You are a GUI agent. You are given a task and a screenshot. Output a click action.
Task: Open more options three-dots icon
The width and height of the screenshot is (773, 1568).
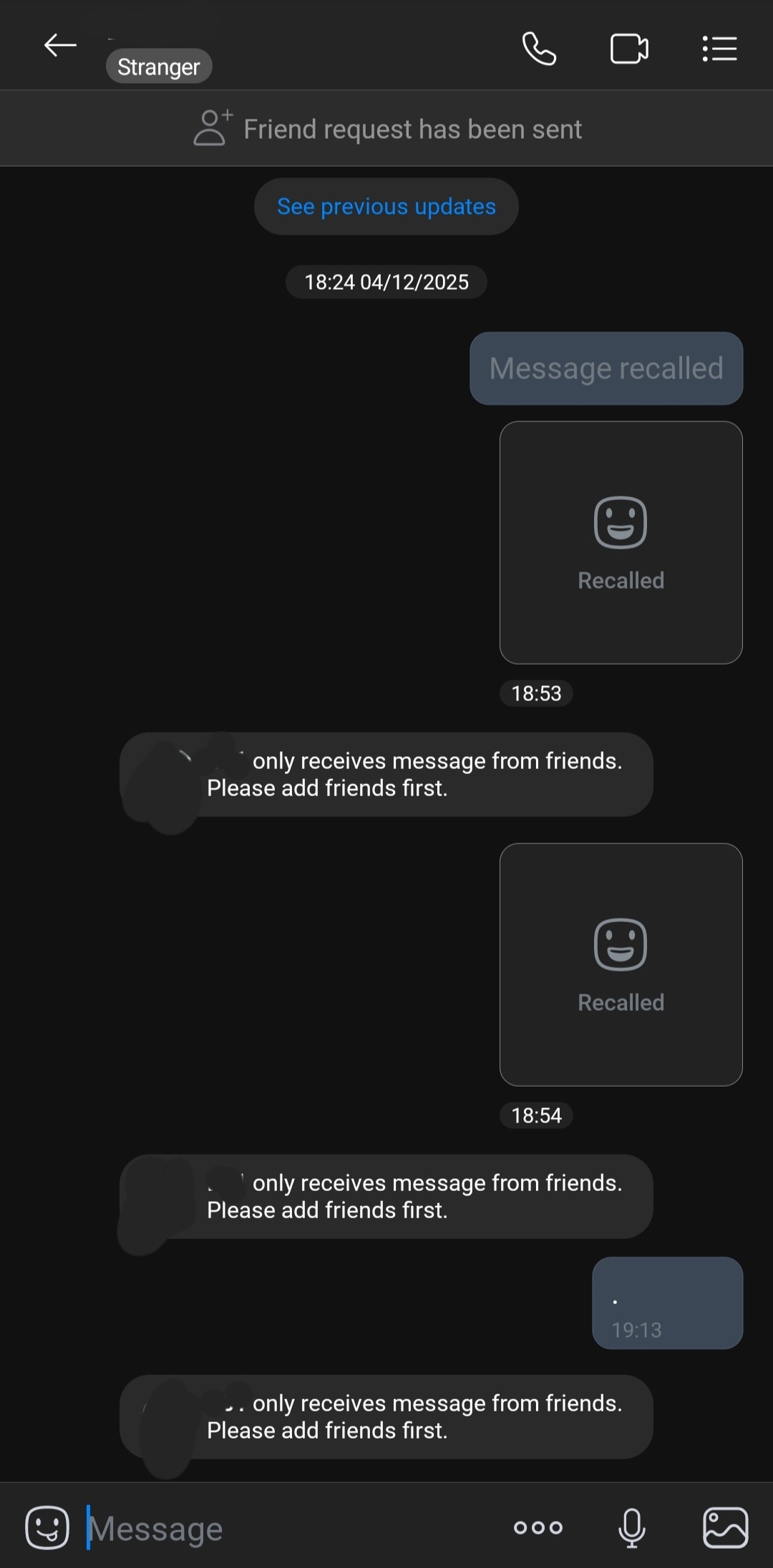(538, 1528)
